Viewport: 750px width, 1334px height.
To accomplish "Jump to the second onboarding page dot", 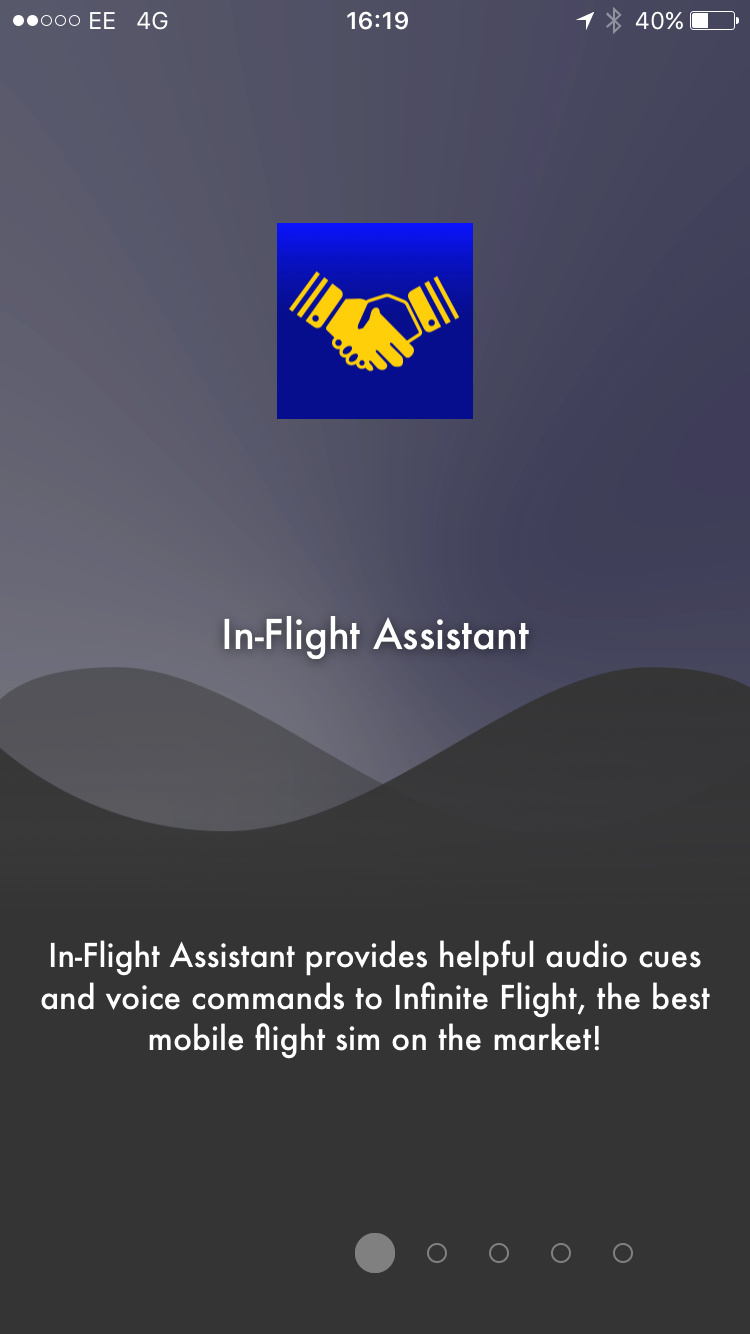I will (437, 1253).
